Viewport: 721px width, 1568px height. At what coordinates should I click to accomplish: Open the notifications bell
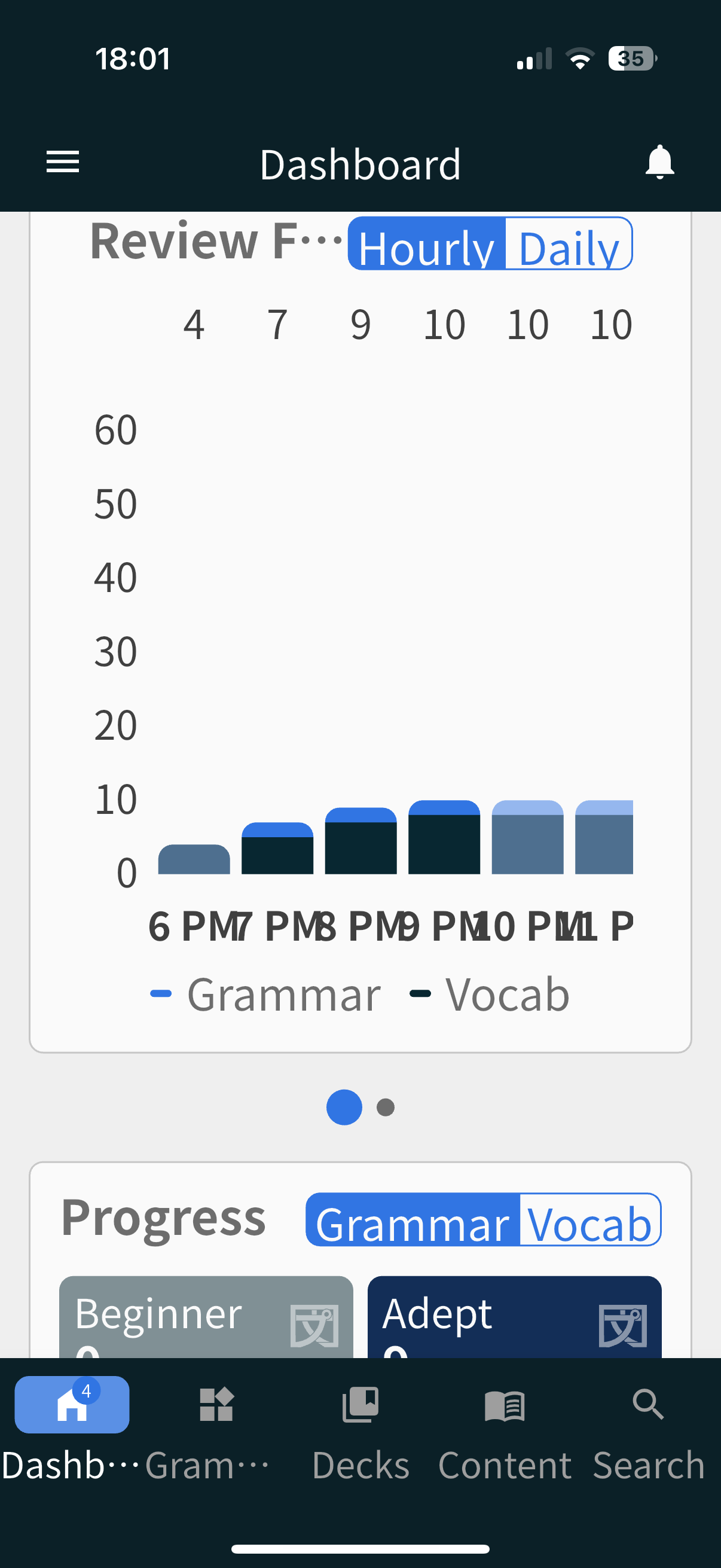(659, 162)
